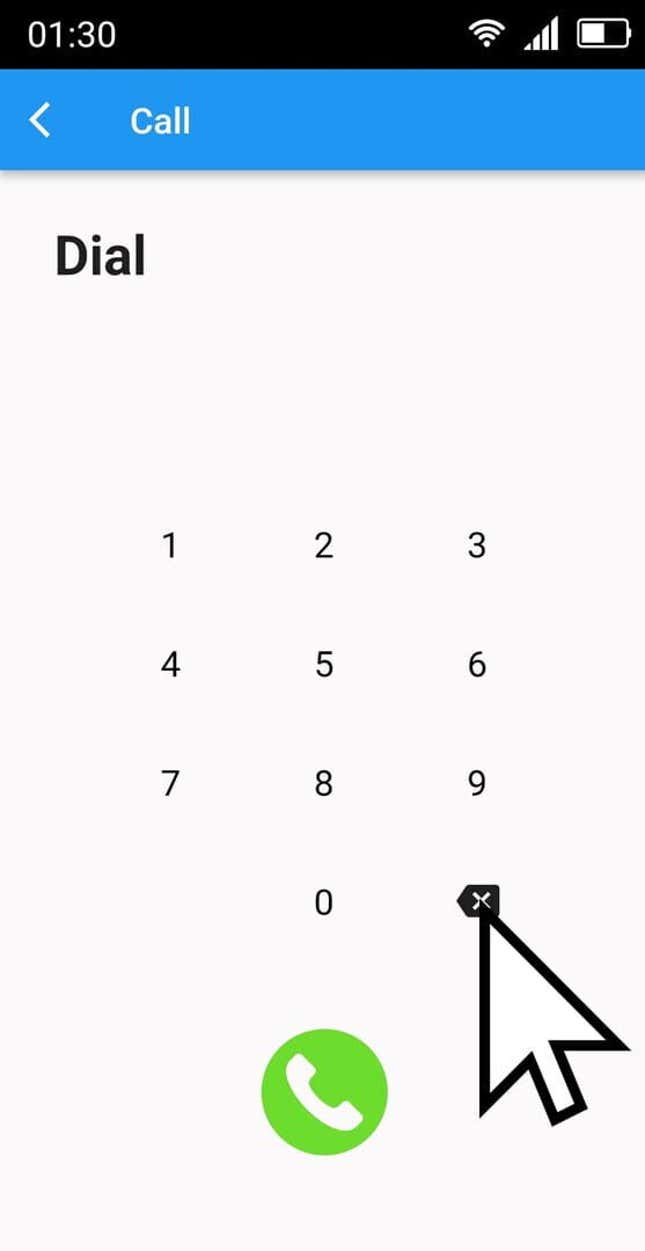Start the call with the green phone button
Image resolution: width=645 pixels, height=1251 pixels.
324,1092
